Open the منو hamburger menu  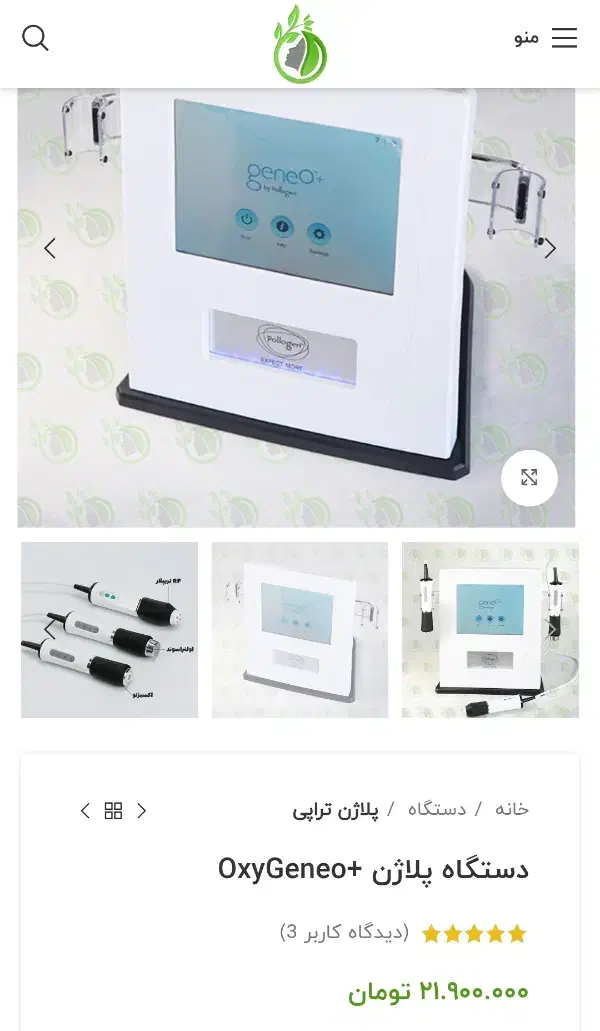coord(546,38)
